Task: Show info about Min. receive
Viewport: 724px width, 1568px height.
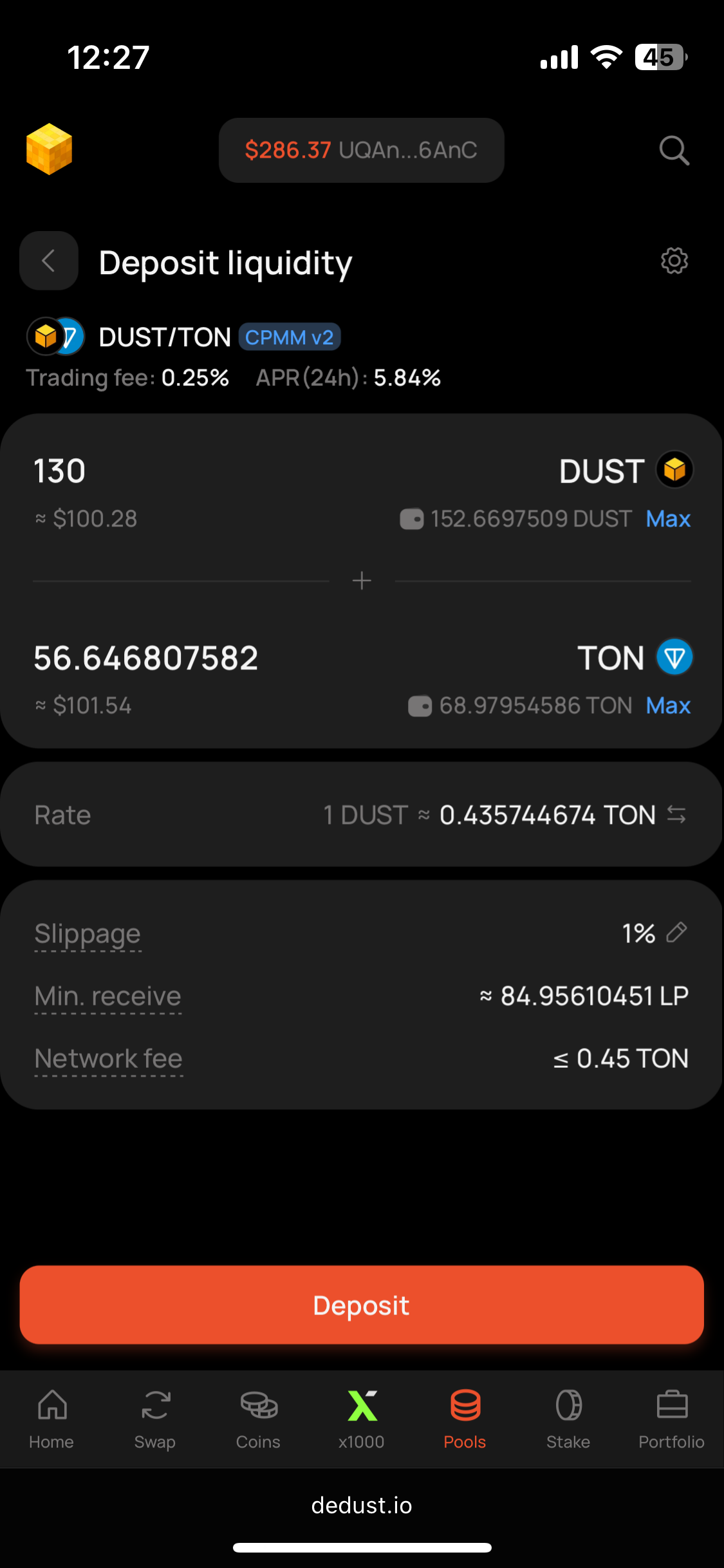Action: 108,996
